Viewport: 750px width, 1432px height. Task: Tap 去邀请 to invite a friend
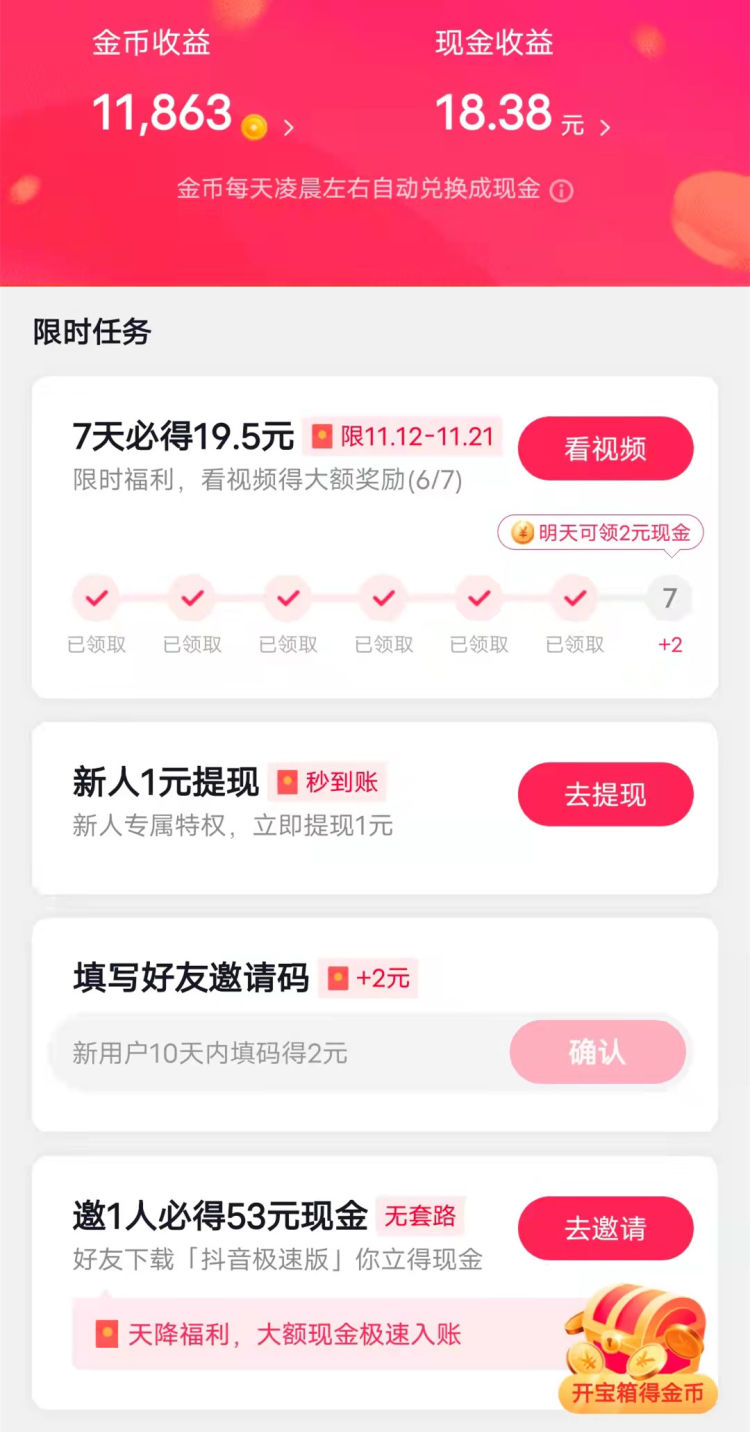tap(605, 1228)
